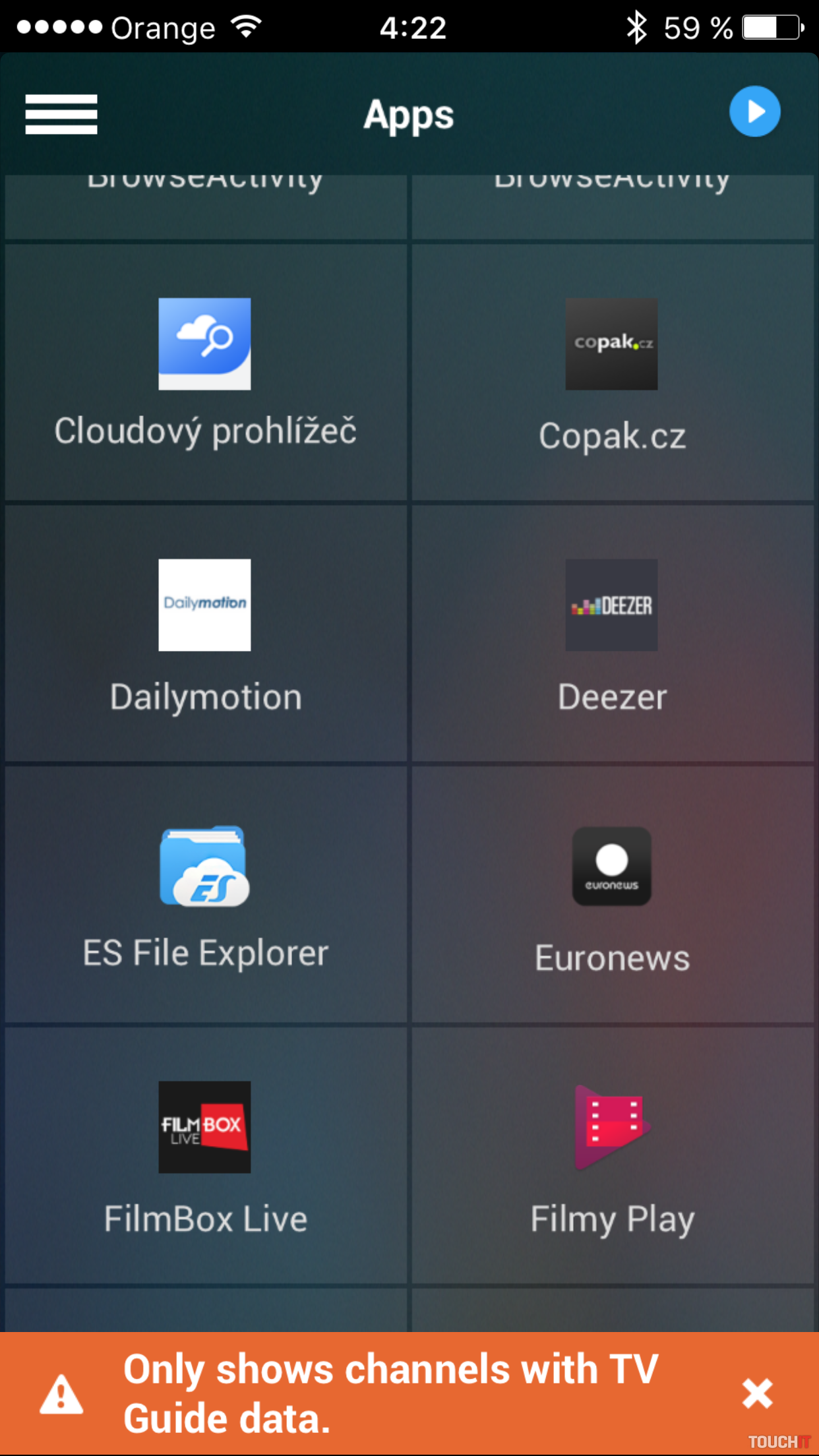Viewport: 819px width, 1456px height.
Task: Open the hamburger drawer menu
Action: click(x=61, y=114)
